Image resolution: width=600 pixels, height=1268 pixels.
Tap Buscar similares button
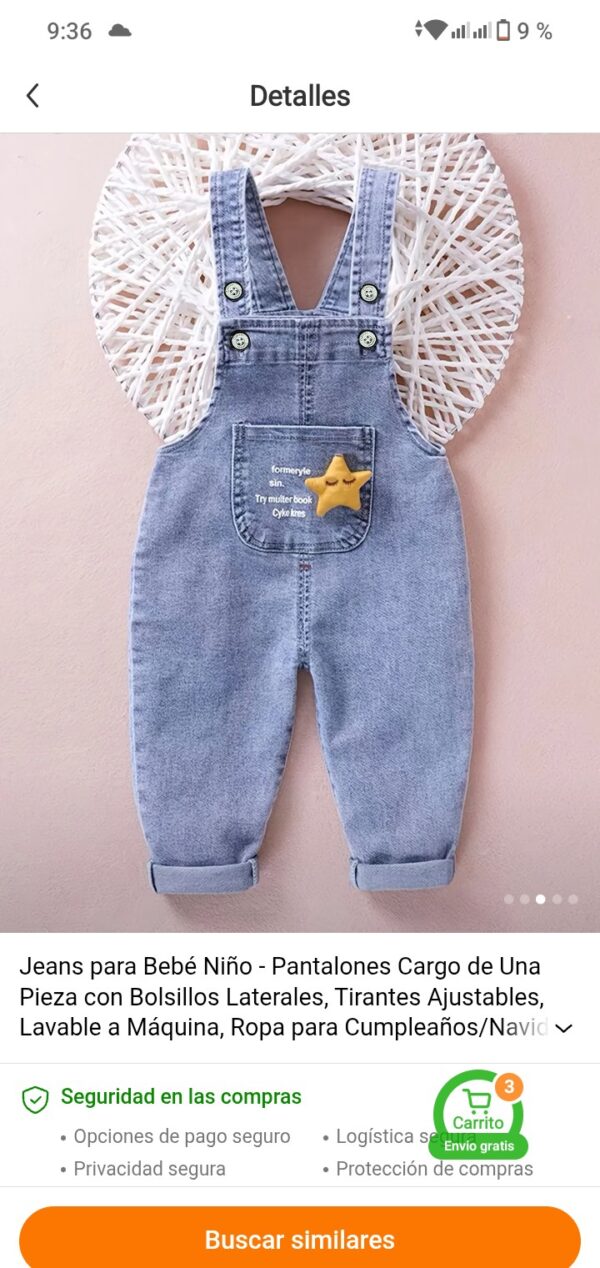(x=300, y=1240)
